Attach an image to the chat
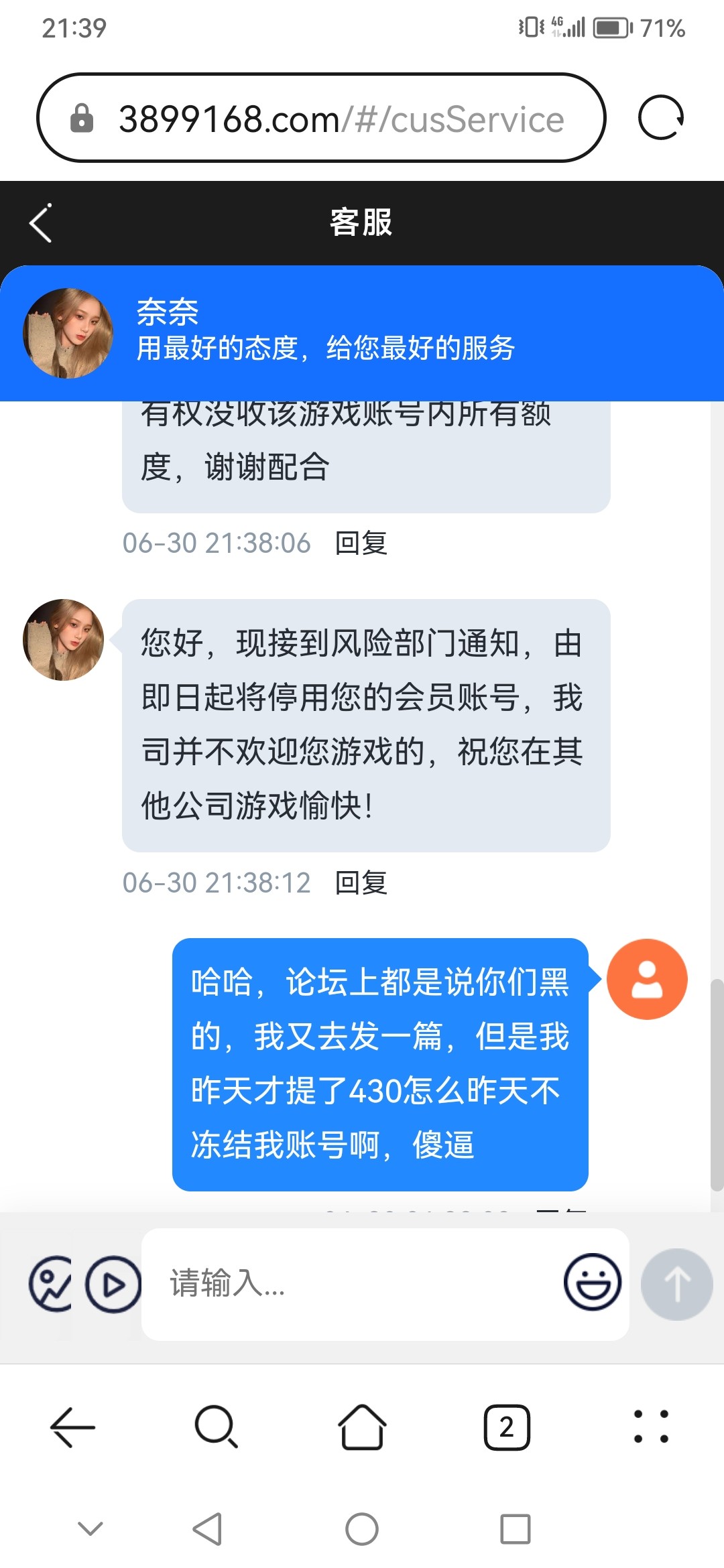Screen dimensions: 724x1568 coord(51,1284)
